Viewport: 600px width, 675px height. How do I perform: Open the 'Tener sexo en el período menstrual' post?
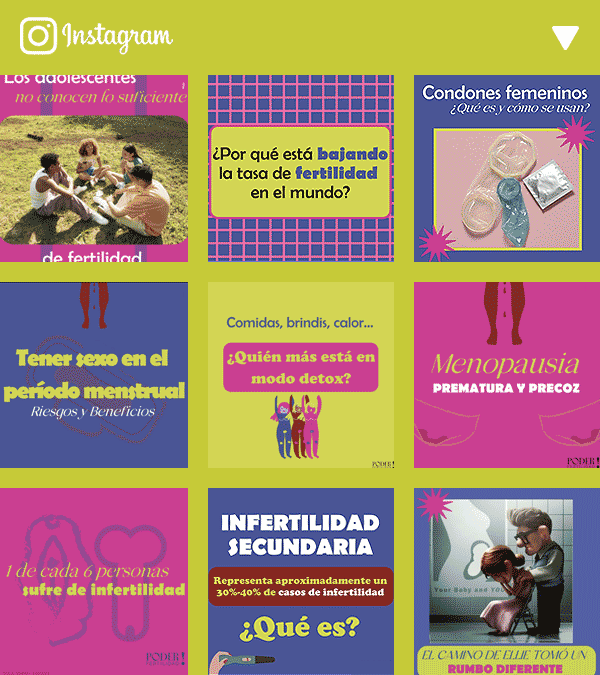(x=94, y=375)
